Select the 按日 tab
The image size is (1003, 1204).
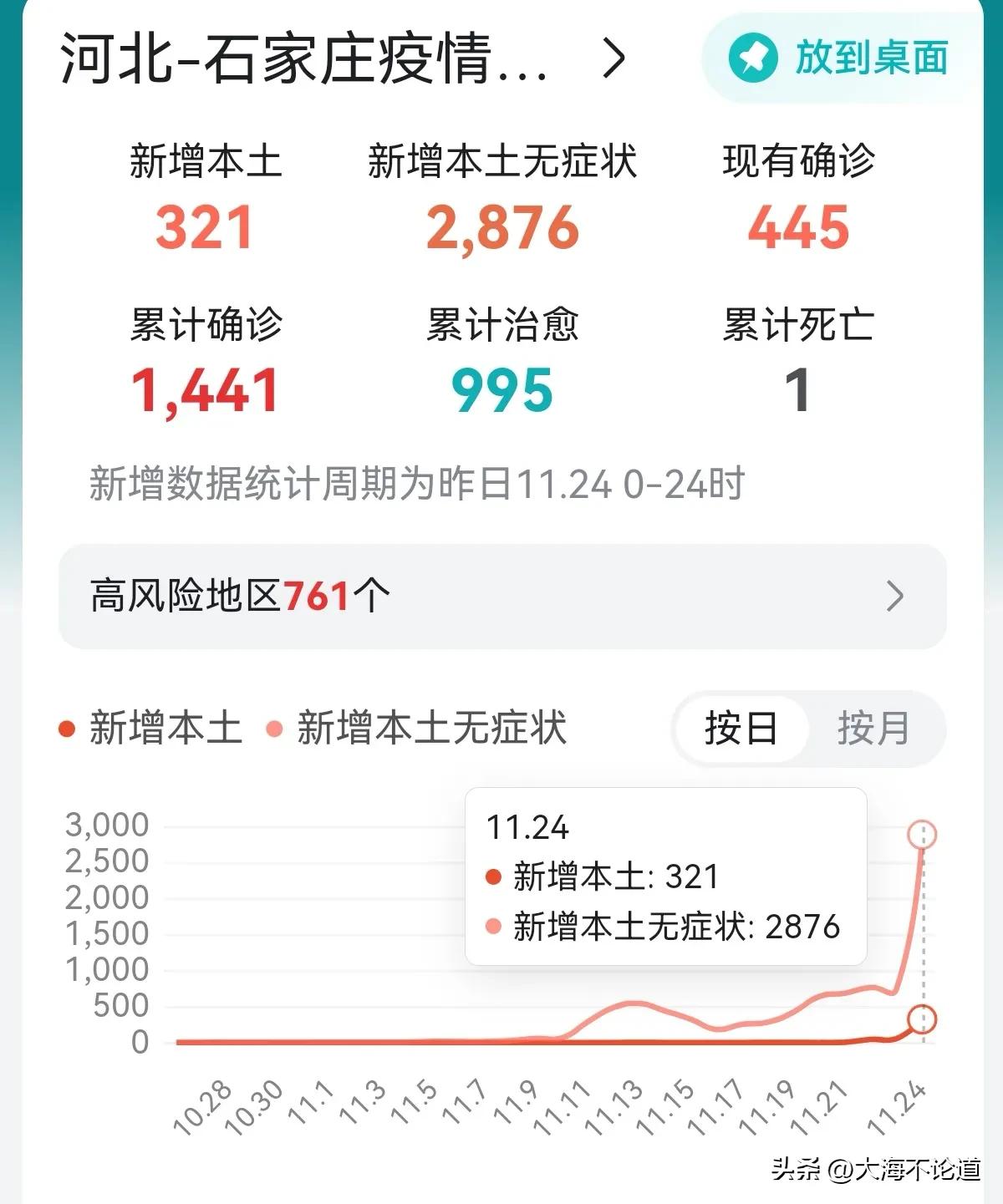tap(740, 729)
